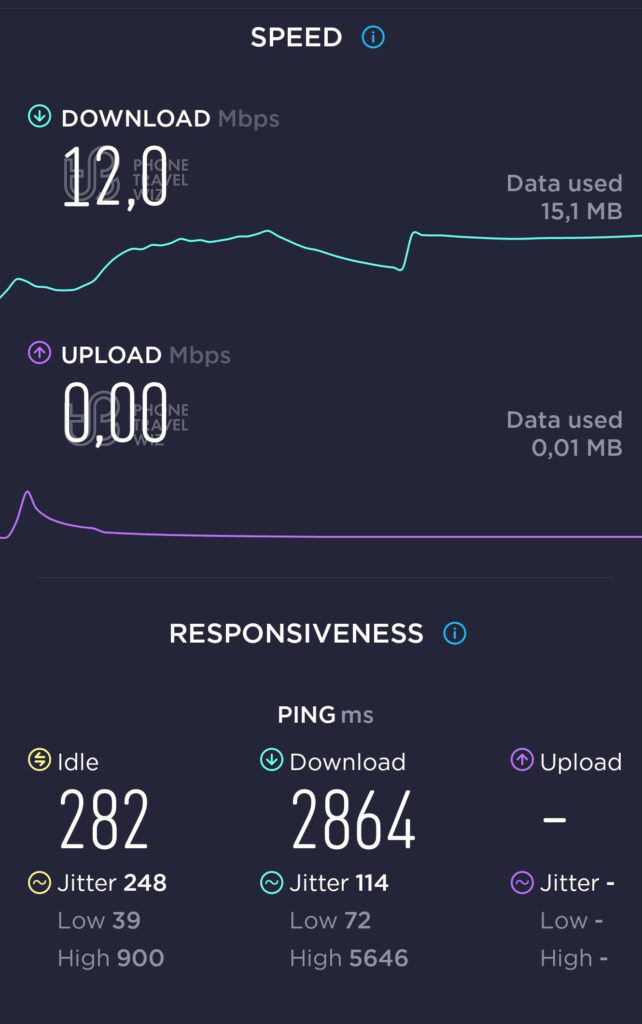
Task: Open the info icon next to SPEED
Action: (374, 38)
